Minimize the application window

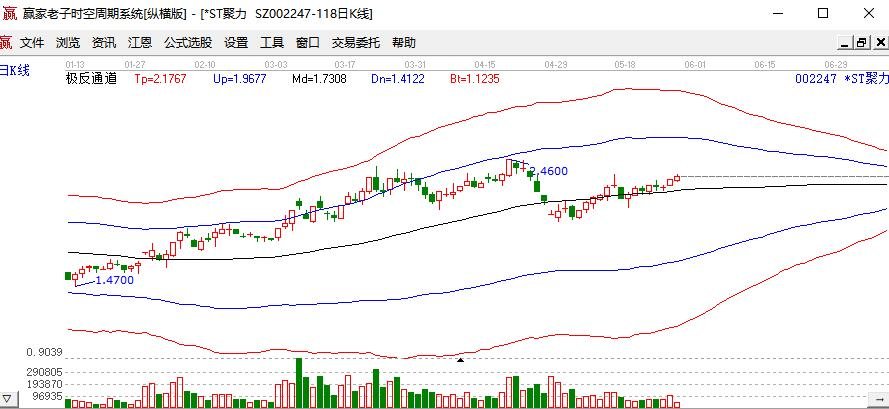779,13
